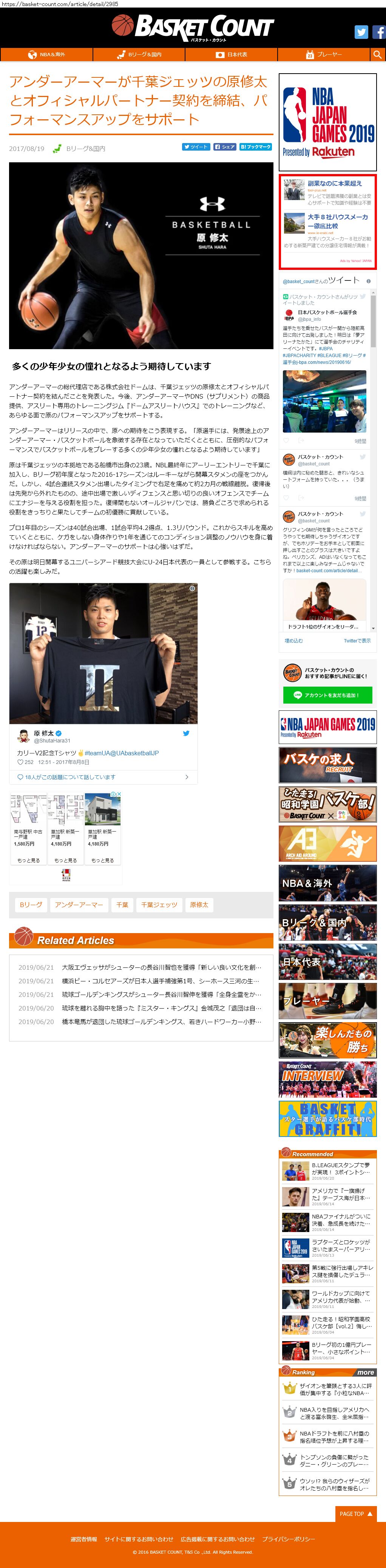The image size is (386, 1568).
Task: Add the article with B!ブックマーク button
Action: point(255,147)
